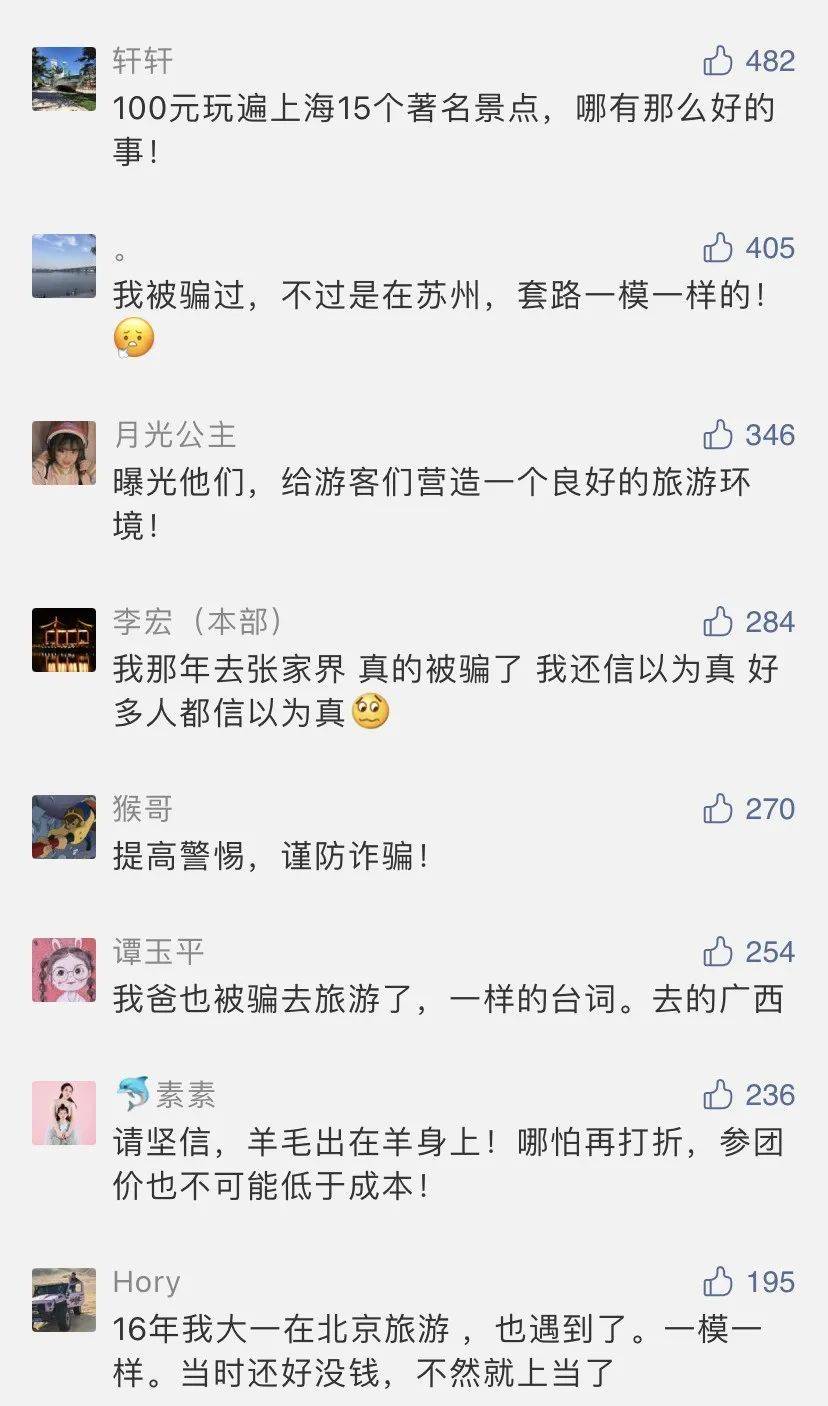Image resolution: width=828 pixels, height=1406 pixels.
Task: Like 轩轩's comment about 100元 tour
Action: [x=718, y=61]
